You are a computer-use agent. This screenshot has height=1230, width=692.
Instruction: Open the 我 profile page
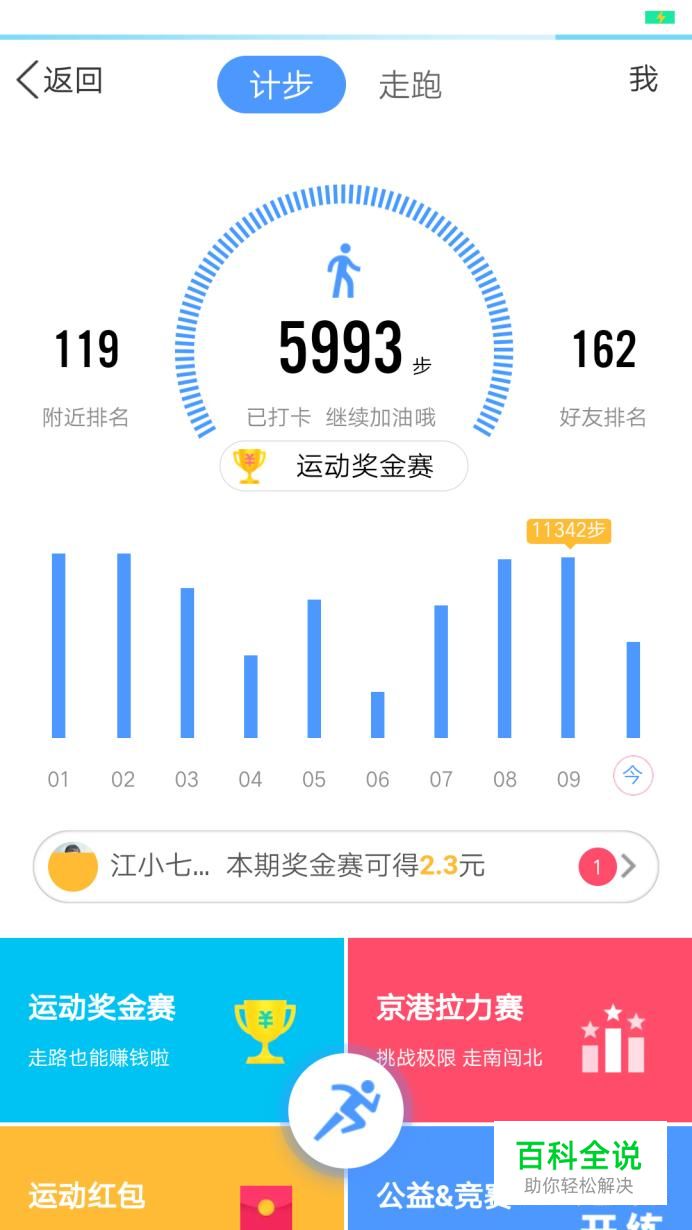pos(643,80)
